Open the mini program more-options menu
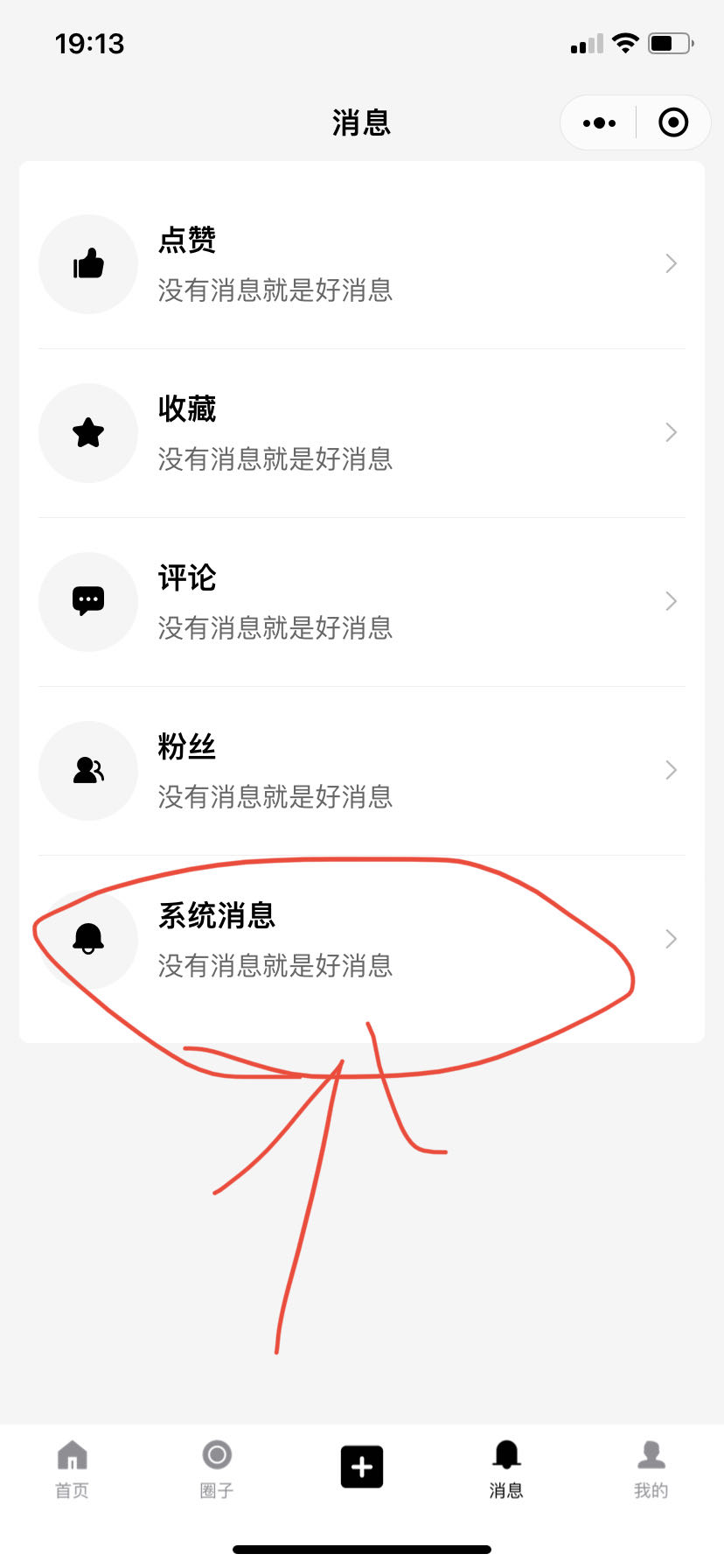The image size is (724, 1568). (x=599, y=122)
